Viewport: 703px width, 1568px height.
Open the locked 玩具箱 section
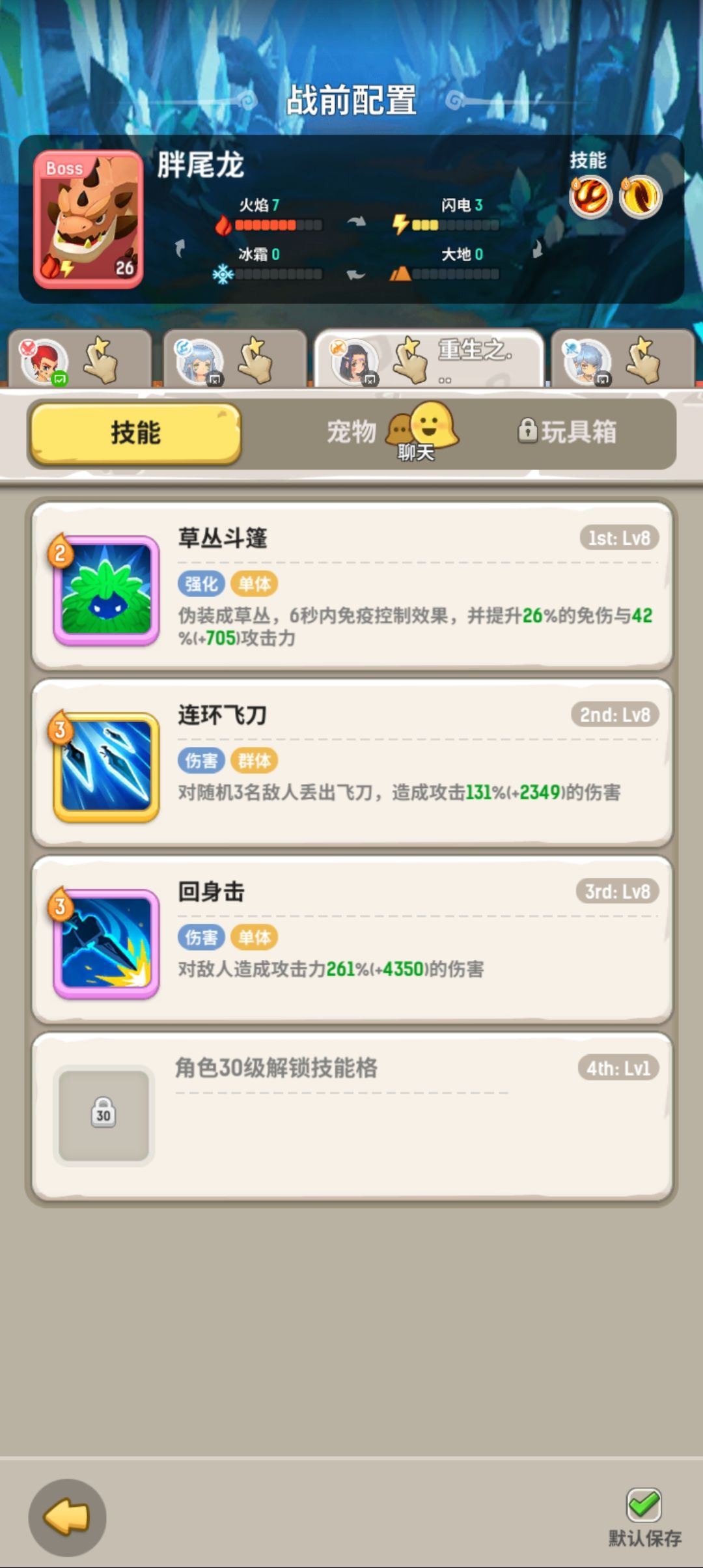578,430
